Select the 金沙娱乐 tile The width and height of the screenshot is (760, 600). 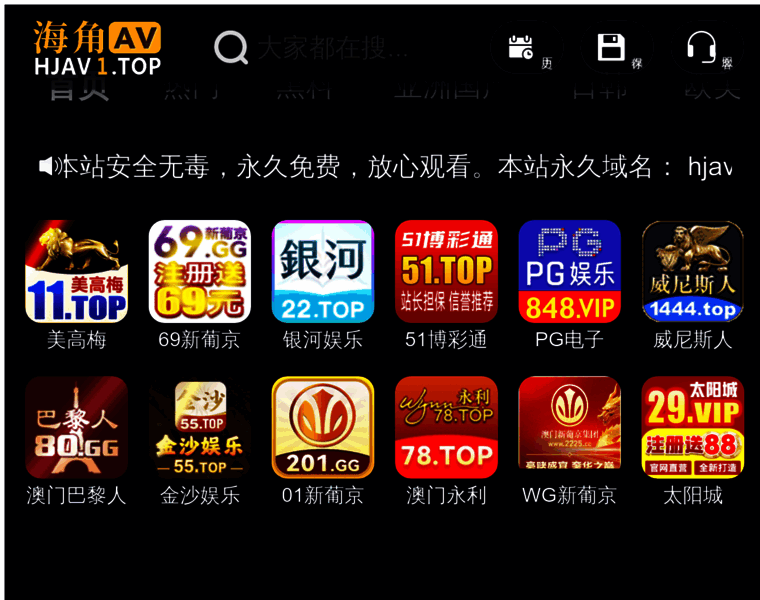click(199, 428)
